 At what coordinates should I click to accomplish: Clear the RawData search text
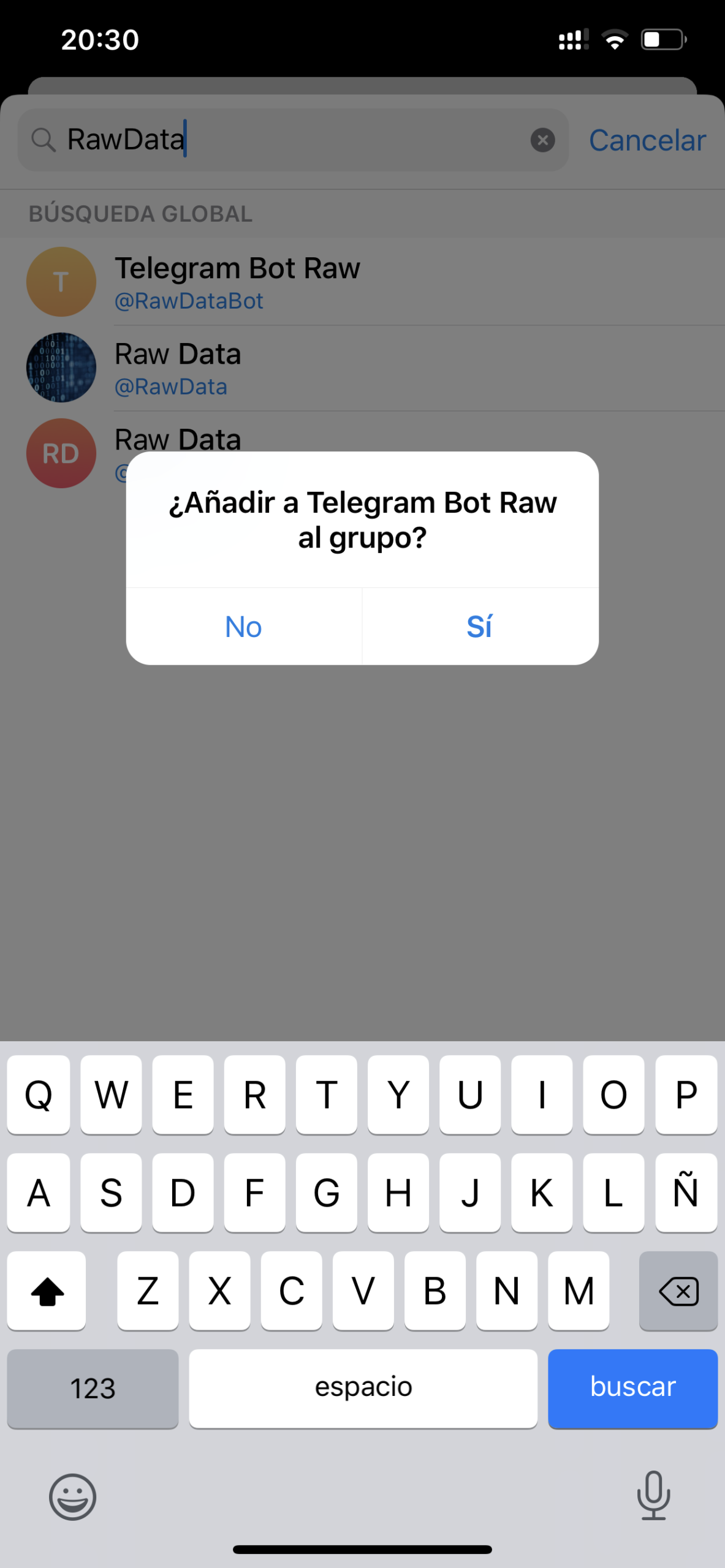542,140
